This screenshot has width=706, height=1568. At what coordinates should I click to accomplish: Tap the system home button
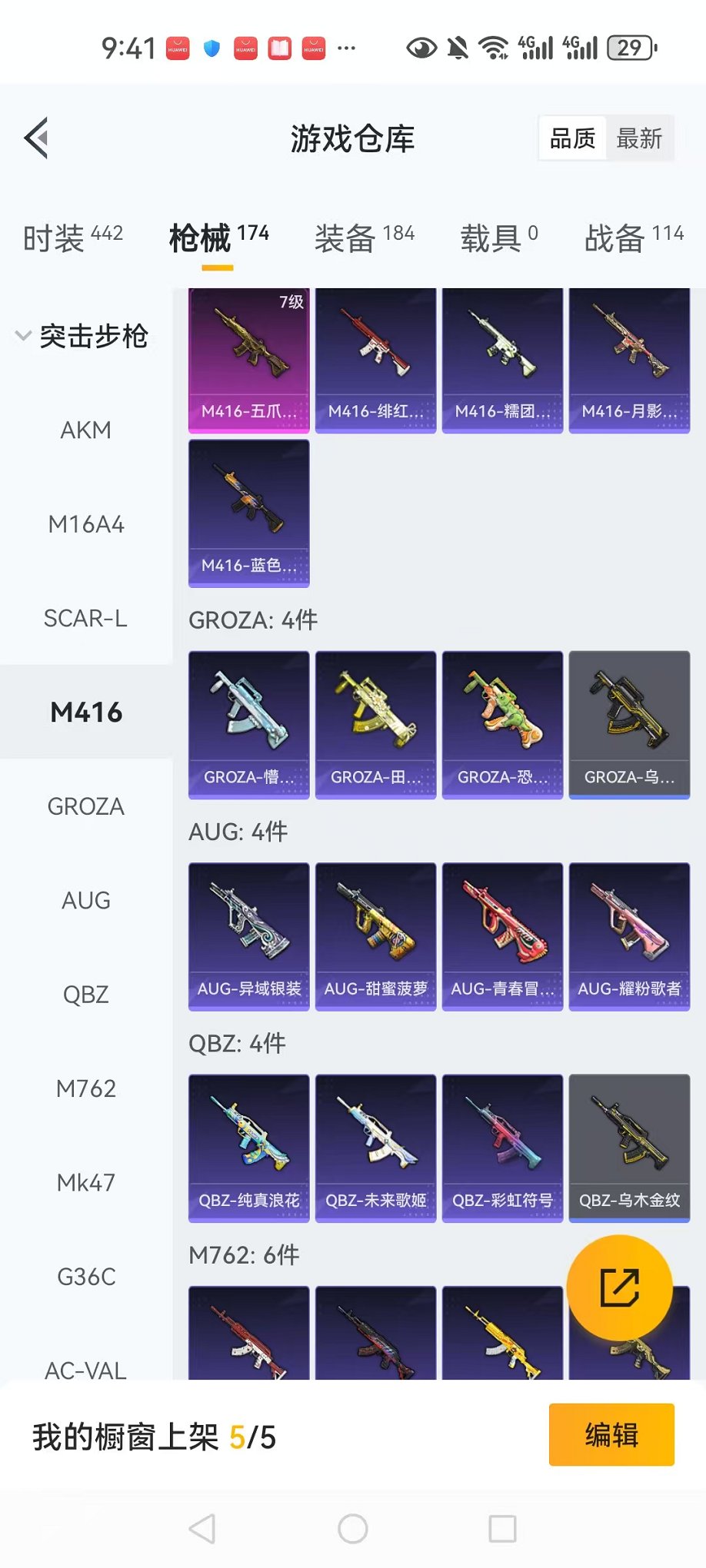pos(353,1529)
